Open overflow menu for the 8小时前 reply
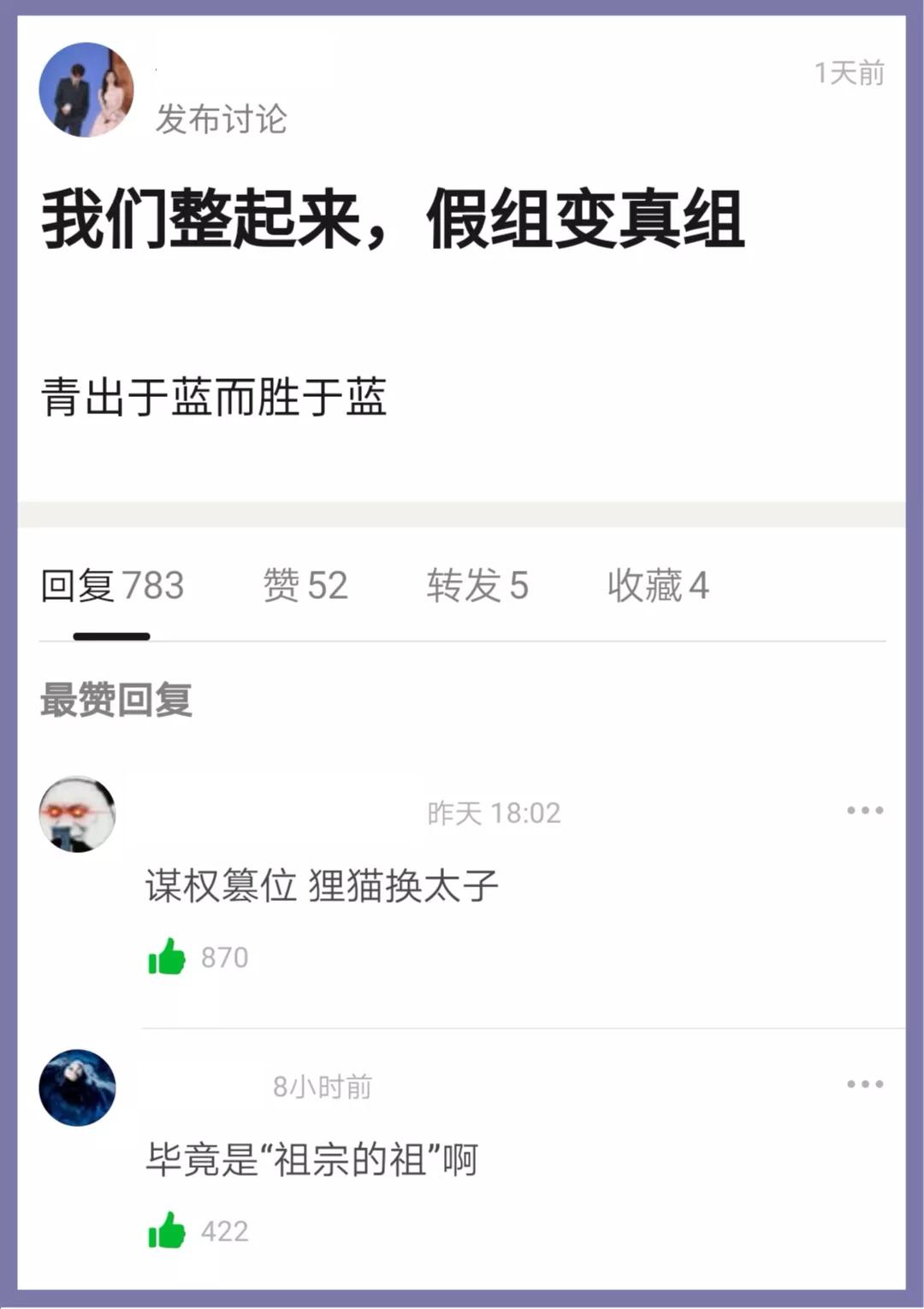 [864, 1084]
